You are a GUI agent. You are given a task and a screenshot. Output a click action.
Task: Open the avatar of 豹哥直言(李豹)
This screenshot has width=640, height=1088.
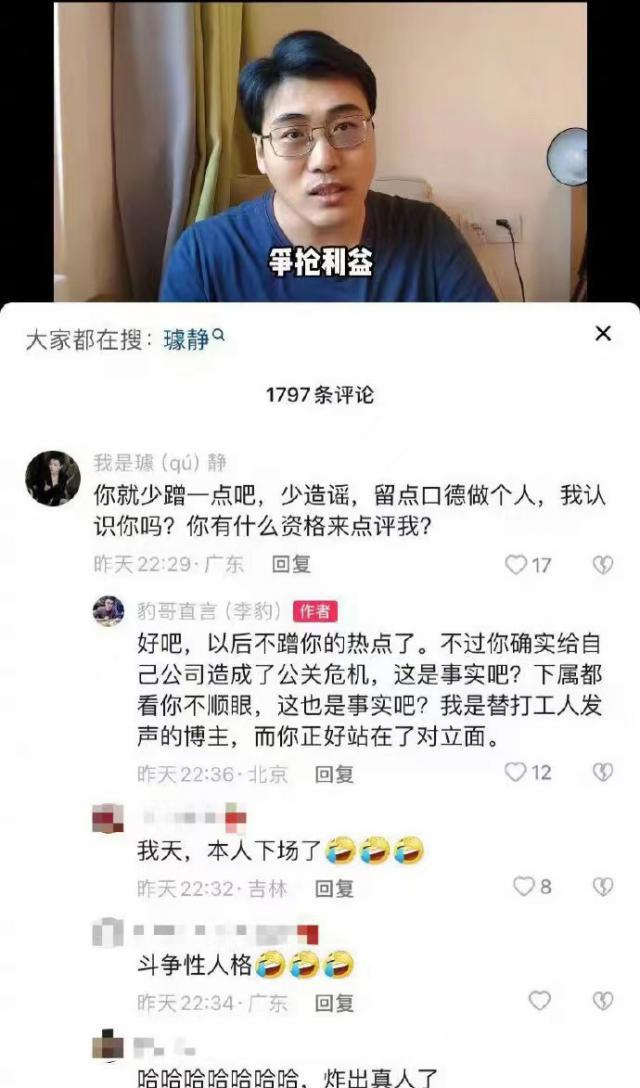108,610
